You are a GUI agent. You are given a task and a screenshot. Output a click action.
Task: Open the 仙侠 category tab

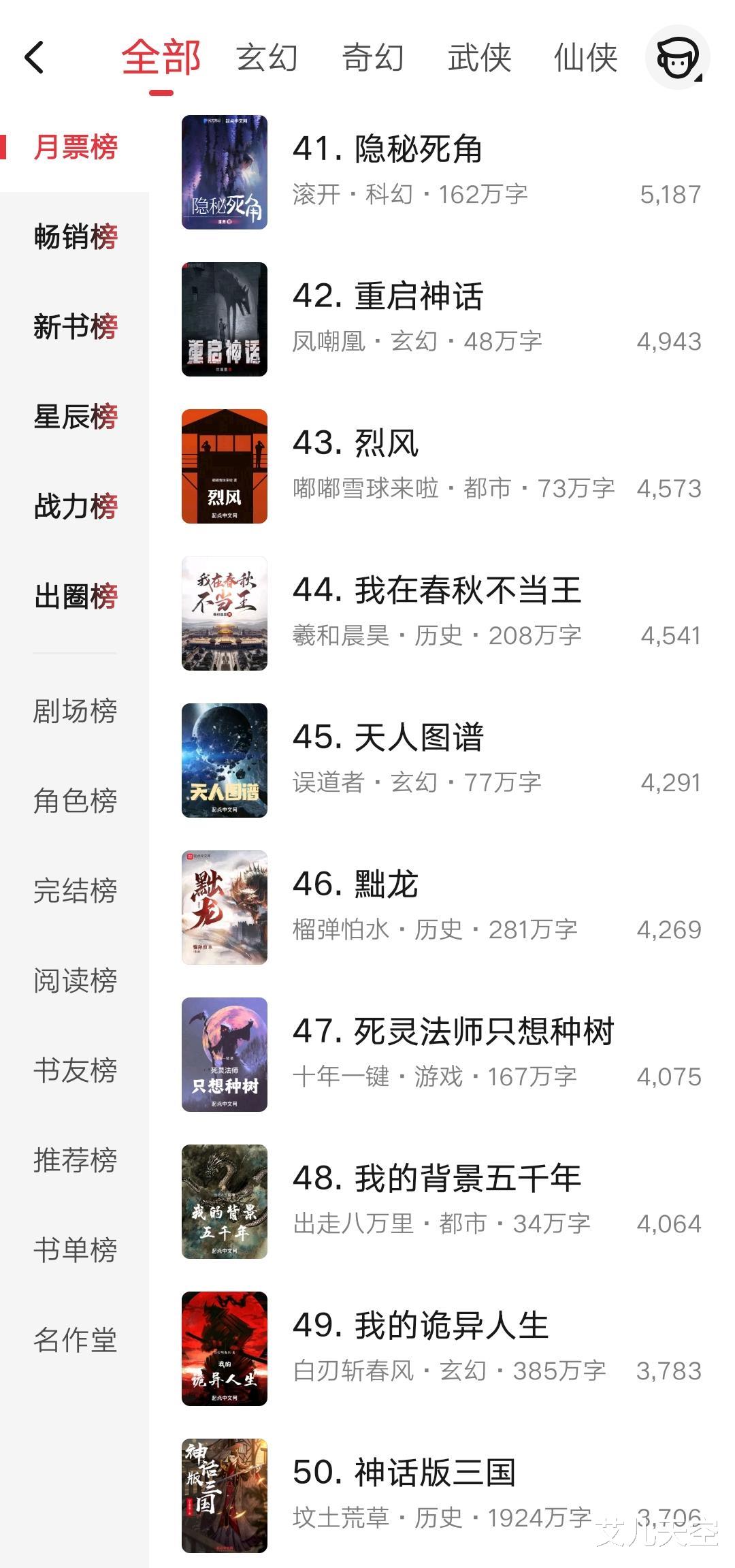pos(585,57)
